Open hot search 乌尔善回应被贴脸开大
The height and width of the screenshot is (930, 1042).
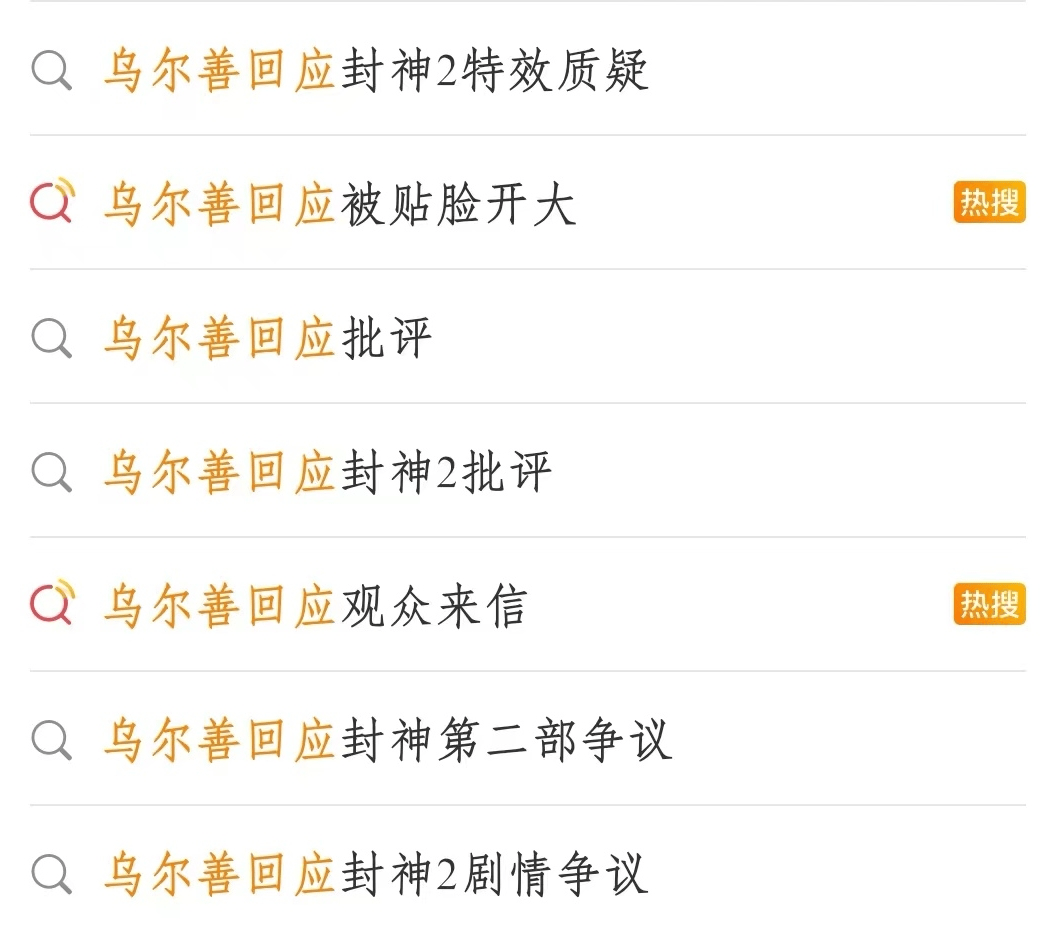[x=340, y=205]
